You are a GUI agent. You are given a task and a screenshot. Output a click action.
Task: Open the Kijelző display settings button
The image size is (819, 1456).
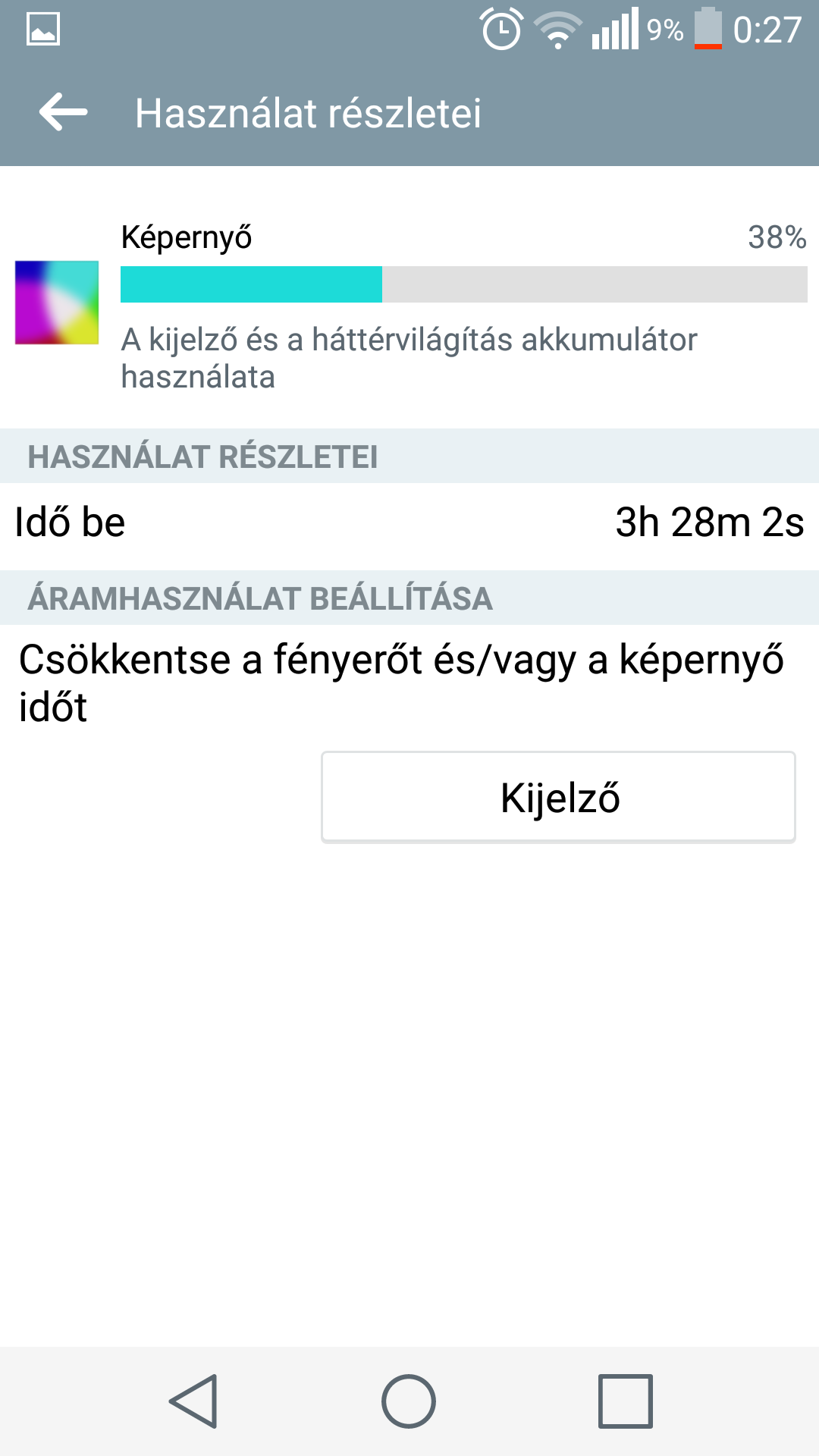[x=558, y=797]
